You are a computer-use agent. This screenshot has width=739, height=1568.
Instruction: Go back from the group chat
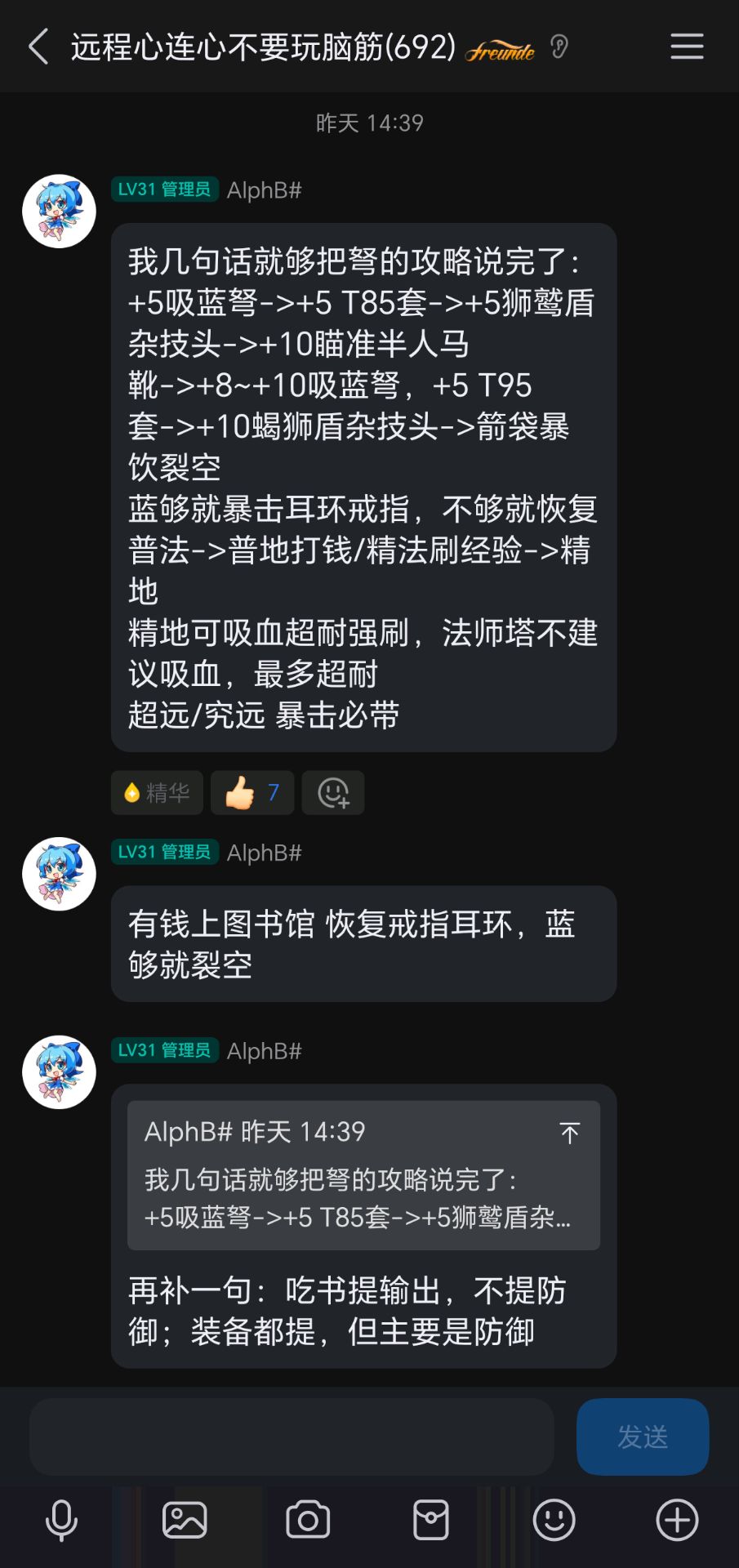(x=38, y=47)
